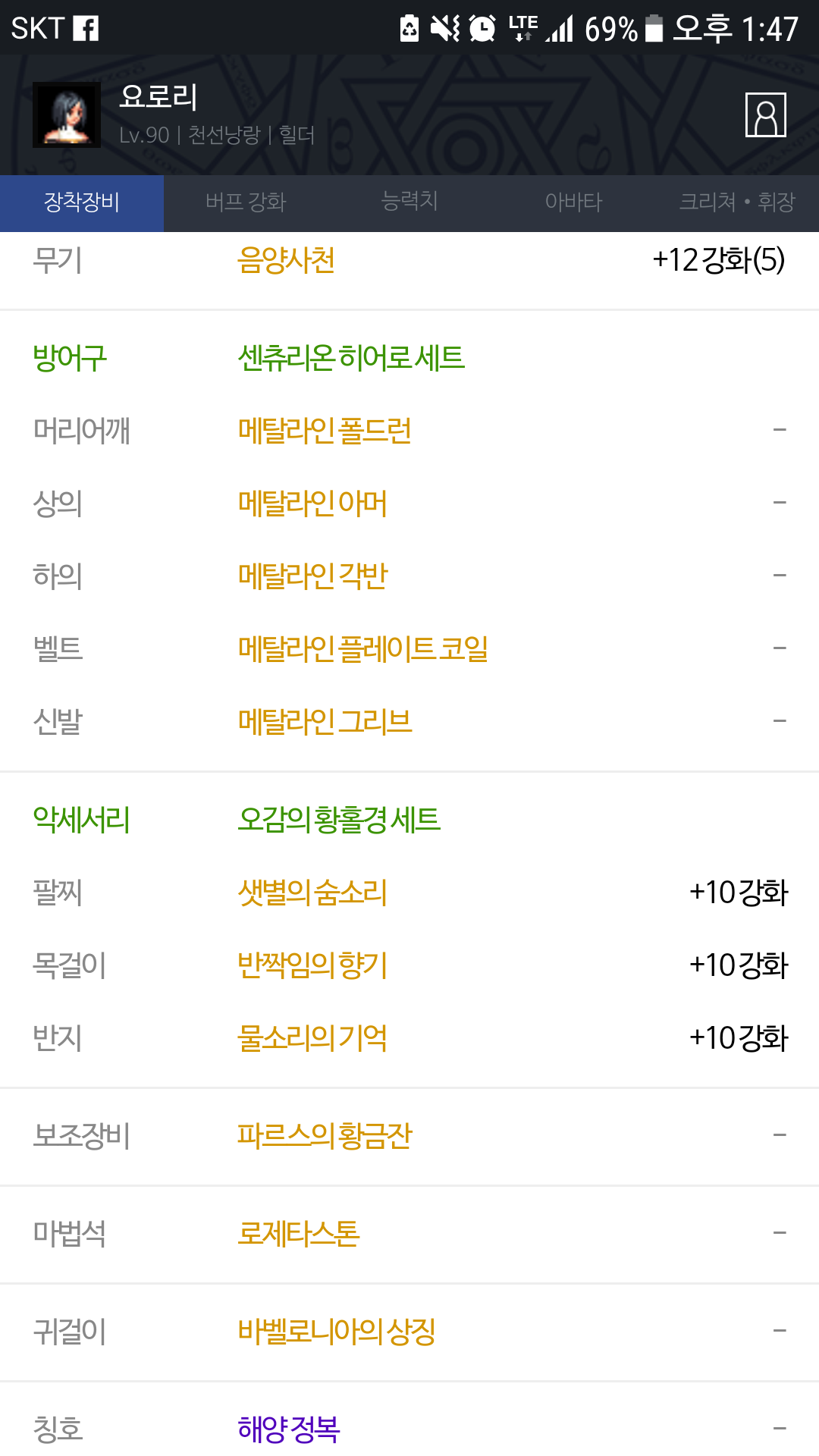Open the profile icon in the header
Screen dimensions: 819x1456
tap(765, 115)
